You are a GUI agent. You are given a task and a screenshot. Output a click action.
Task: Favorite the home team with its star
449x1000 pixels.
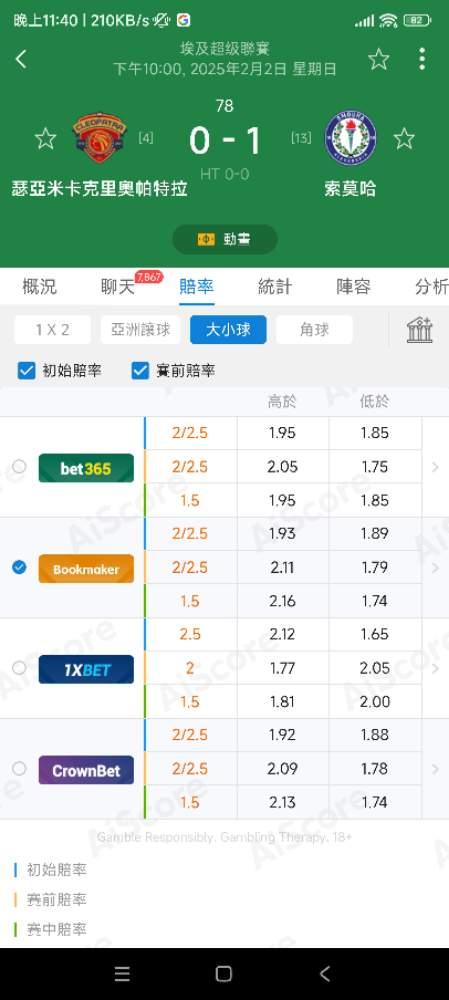pos(45,138)
